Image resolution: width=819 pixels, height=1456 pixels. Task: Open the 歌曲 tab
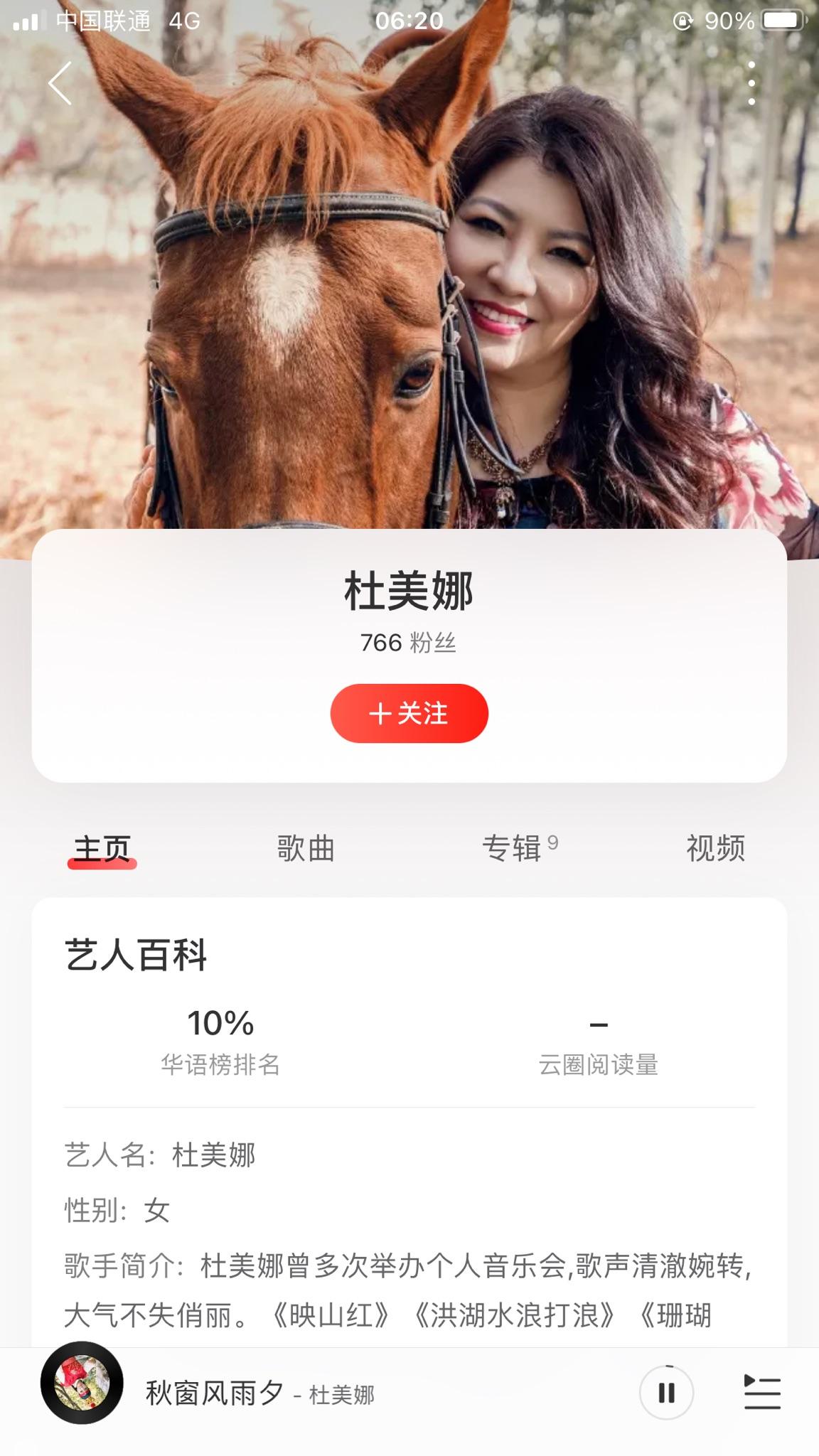[304, 850]
